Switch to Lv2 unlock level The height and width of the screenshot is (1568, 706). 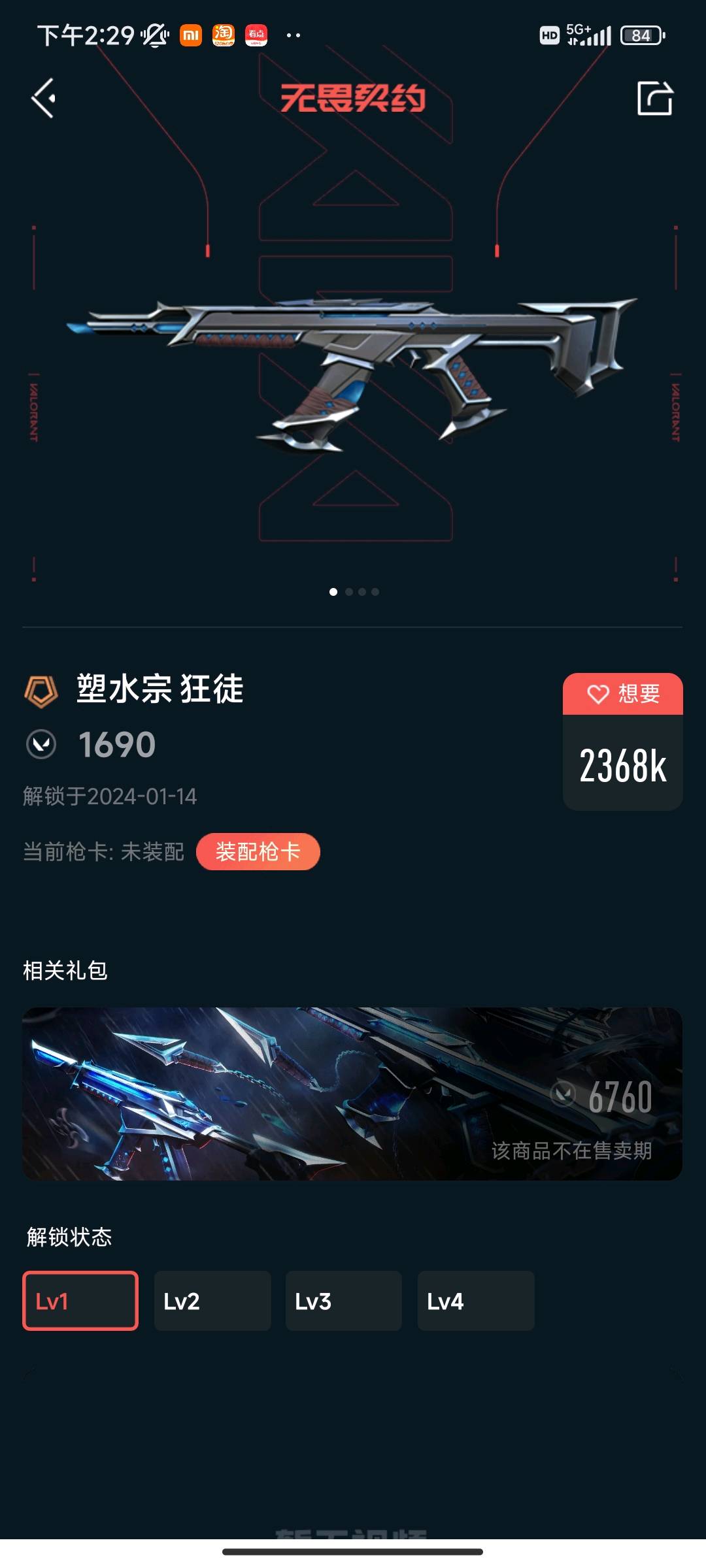point(212,1301)
